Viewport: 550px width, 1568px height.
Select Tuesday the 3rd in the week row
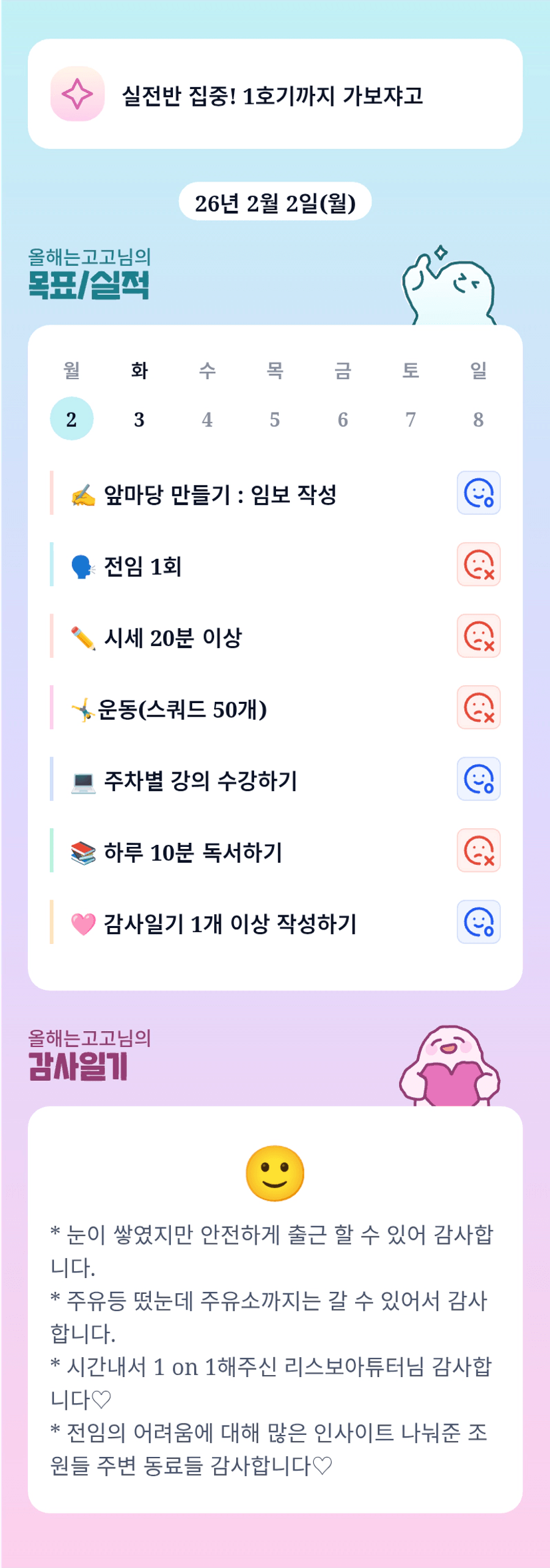(x=139, y=419)
